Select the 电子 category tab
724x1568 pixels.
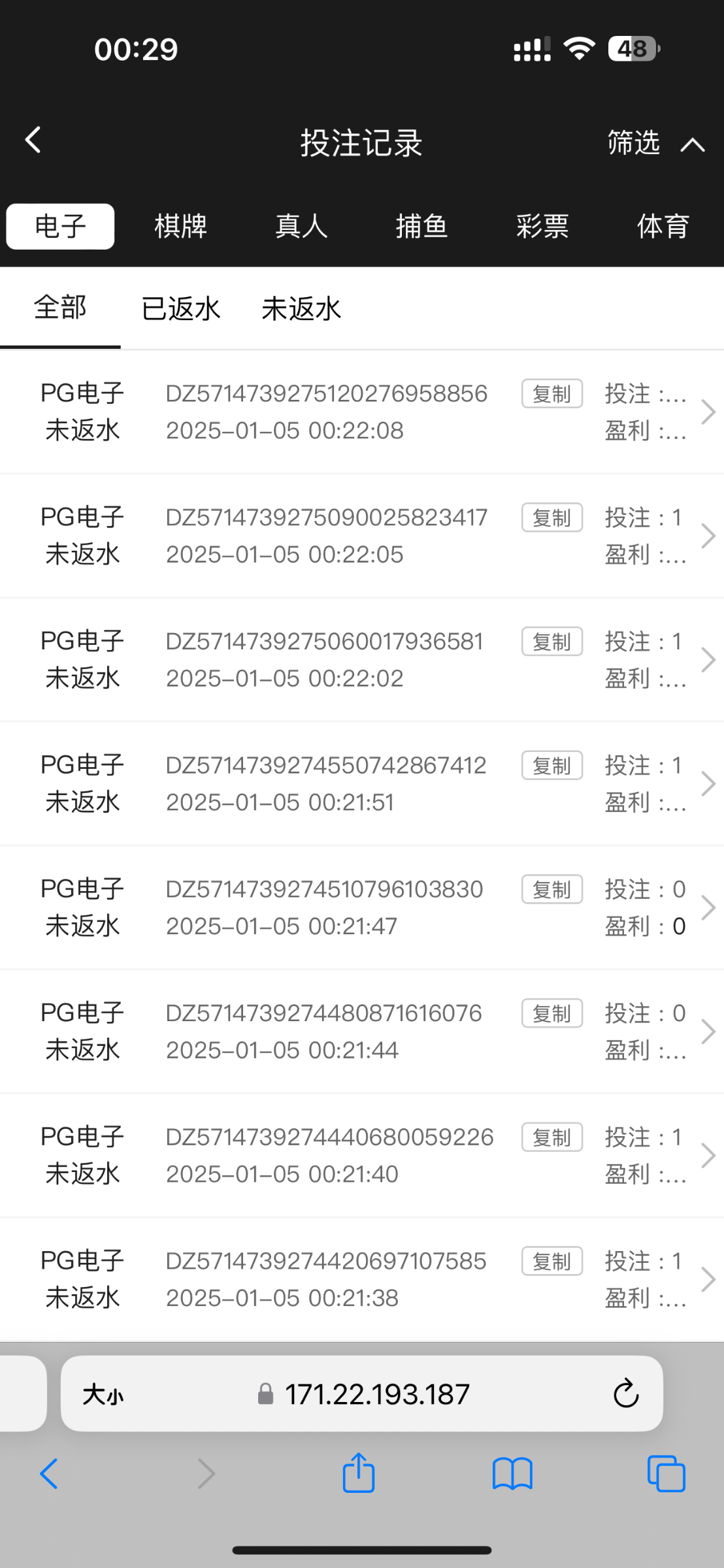[60, 227]
